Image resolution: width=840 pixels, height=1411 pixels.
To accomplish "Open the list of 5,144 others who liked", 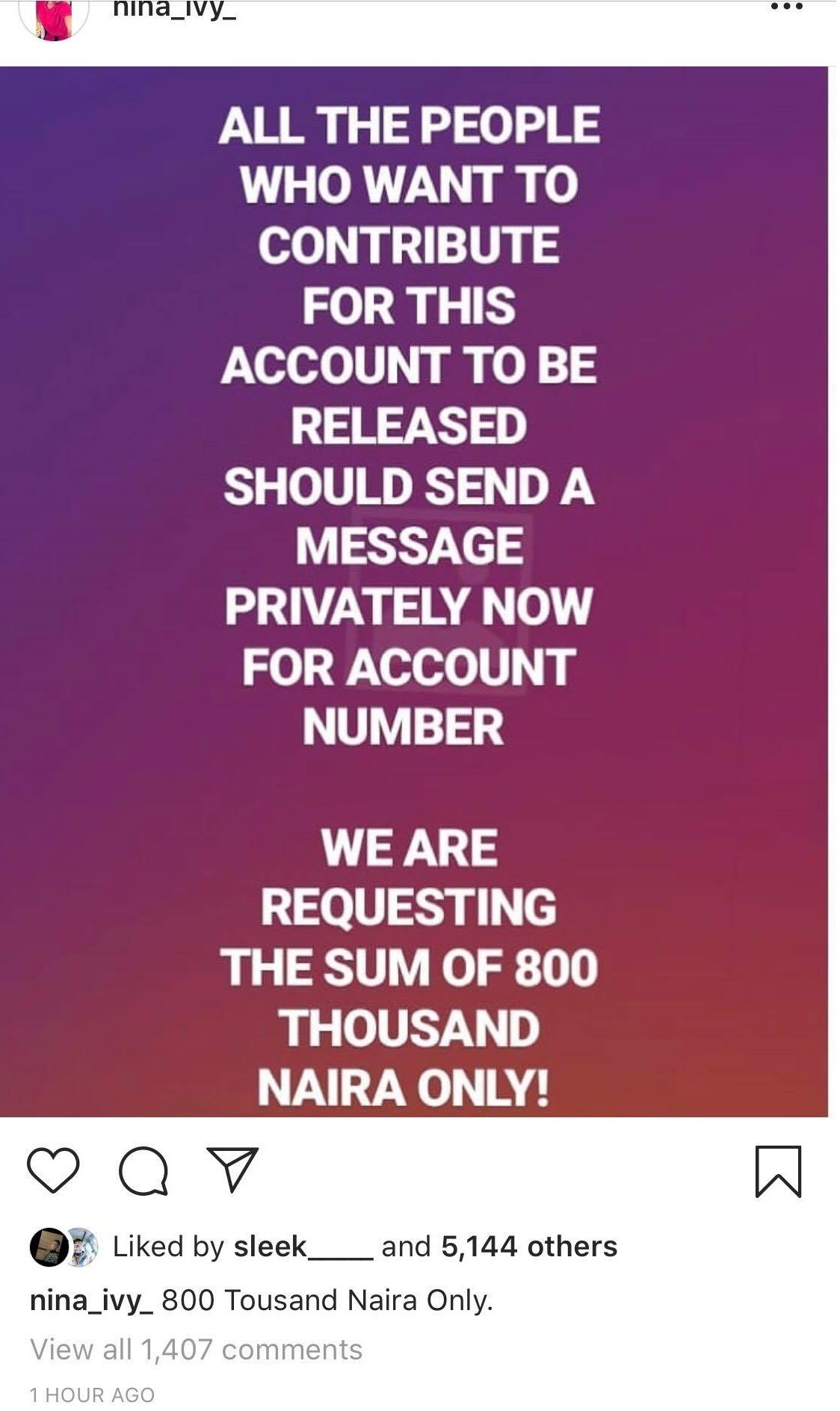I will pyautogui.click(x=529, y=1247).
